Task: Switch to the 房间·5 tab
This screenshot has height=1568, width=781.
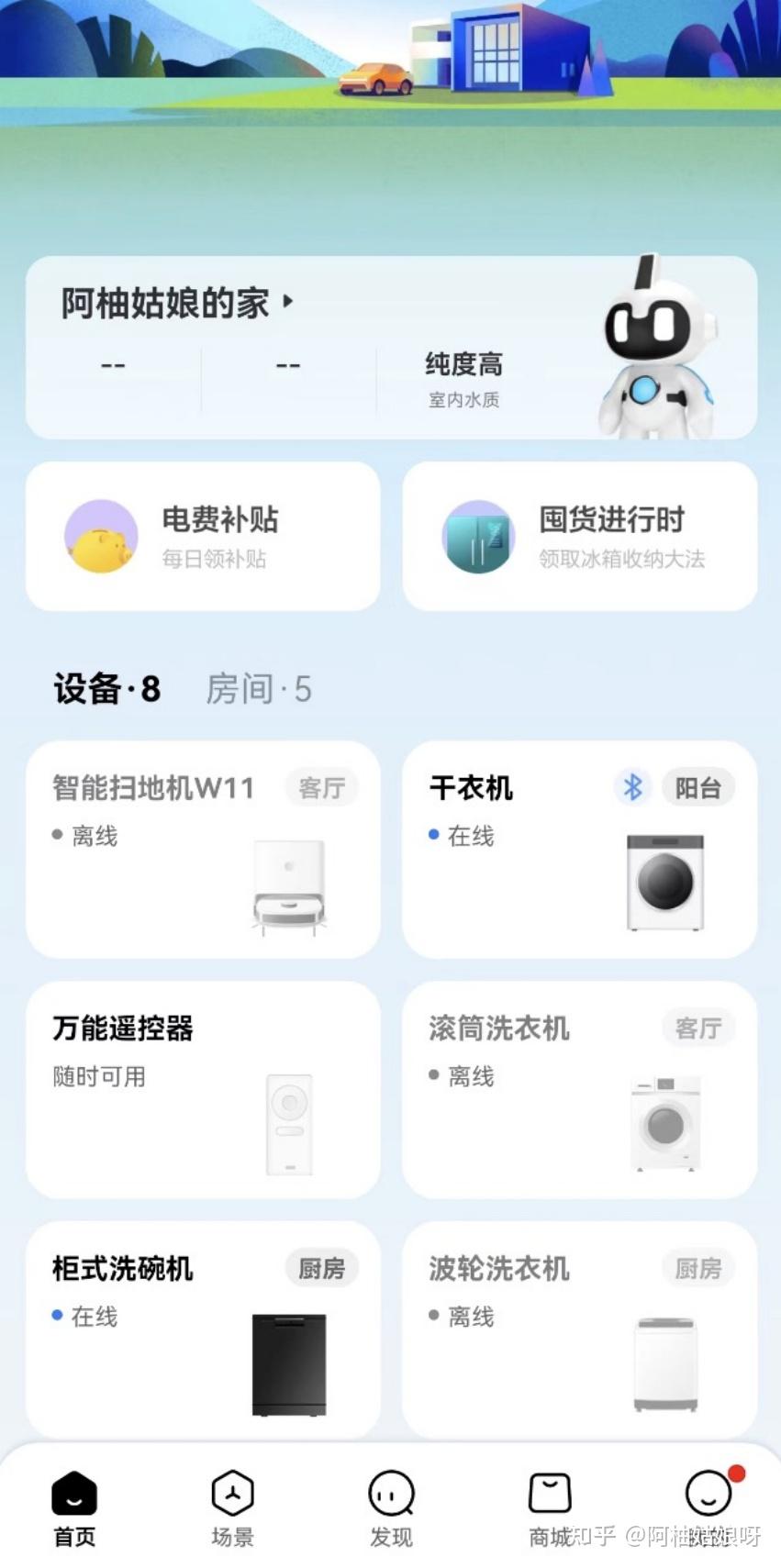Action: 259,689
